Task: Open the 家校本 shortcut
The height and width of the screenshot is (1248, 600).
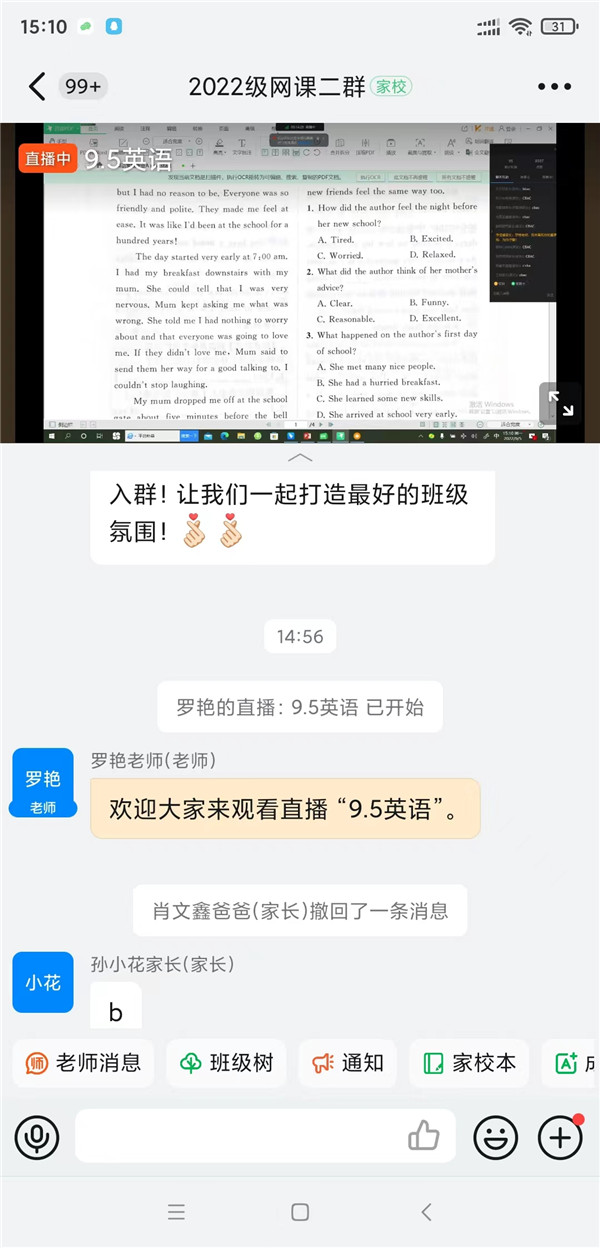Action: click(x=470, y=1063)
